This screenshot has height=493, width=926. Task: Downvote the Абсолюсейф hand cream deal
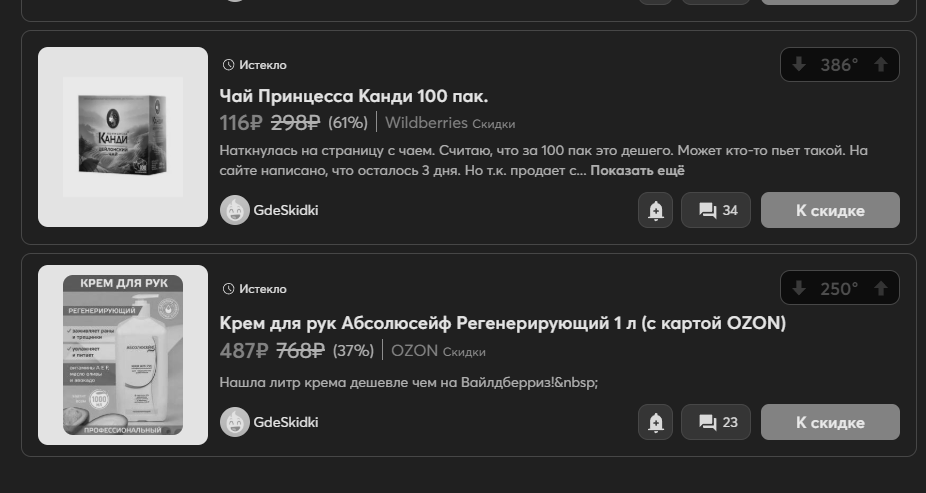point(799,289)
